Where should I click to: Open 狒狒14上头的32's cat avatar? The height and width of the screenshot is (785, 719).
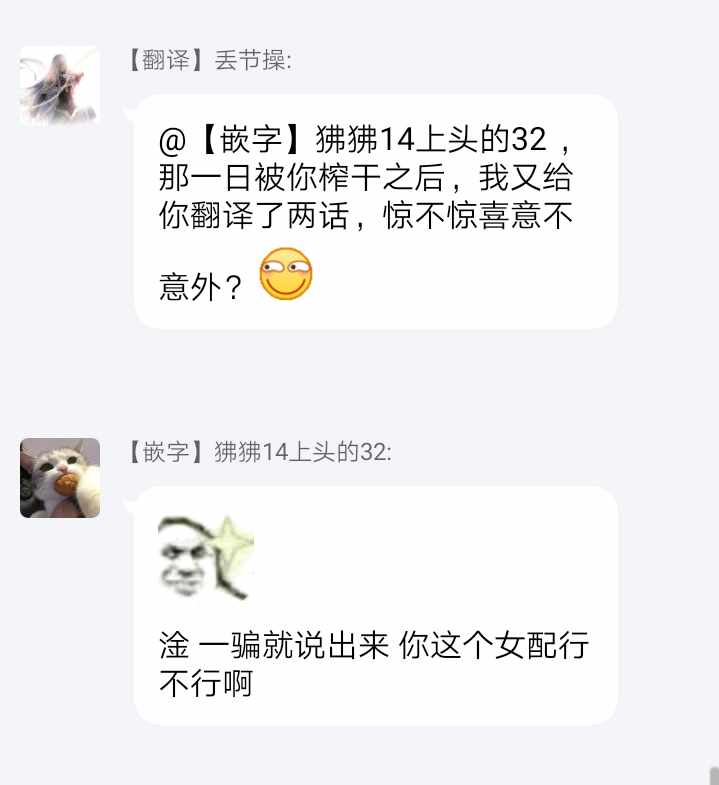(60, 478)
